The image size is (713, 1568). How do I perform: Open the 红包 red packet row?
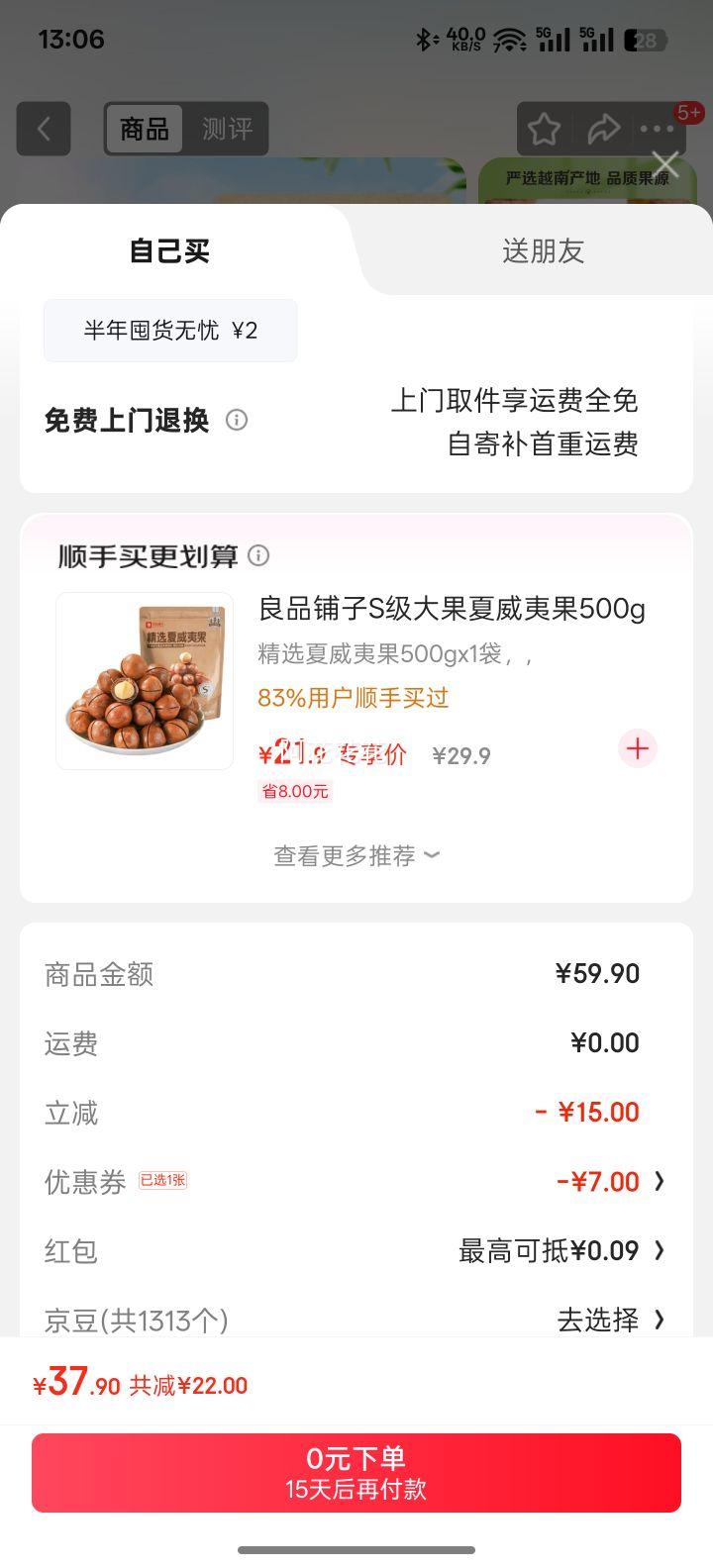coord(356,1250)
